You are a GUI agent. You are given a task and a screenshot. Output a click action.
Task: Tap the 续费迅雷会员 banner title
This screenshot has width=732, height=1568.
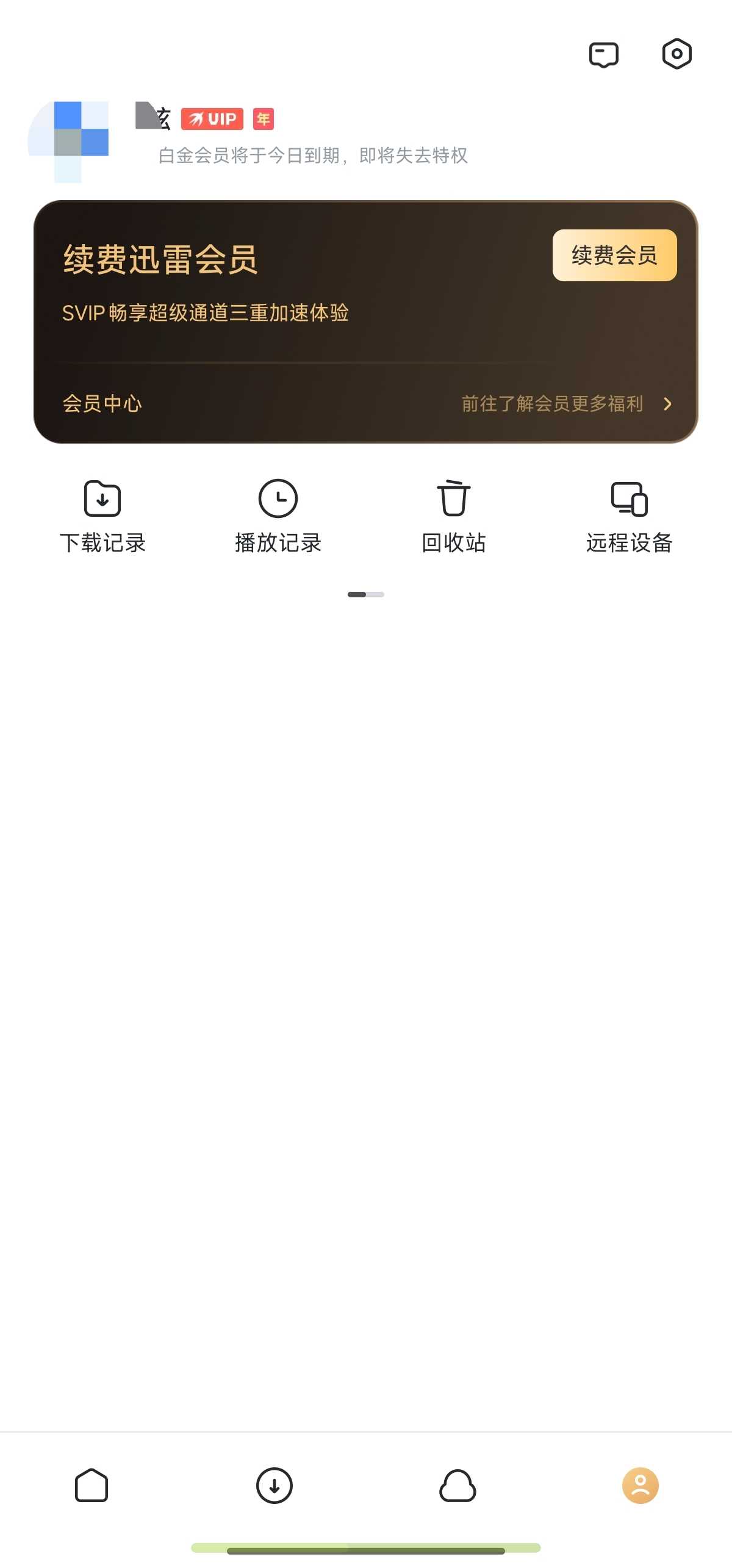pyautogui.click(x=160, y=259)
